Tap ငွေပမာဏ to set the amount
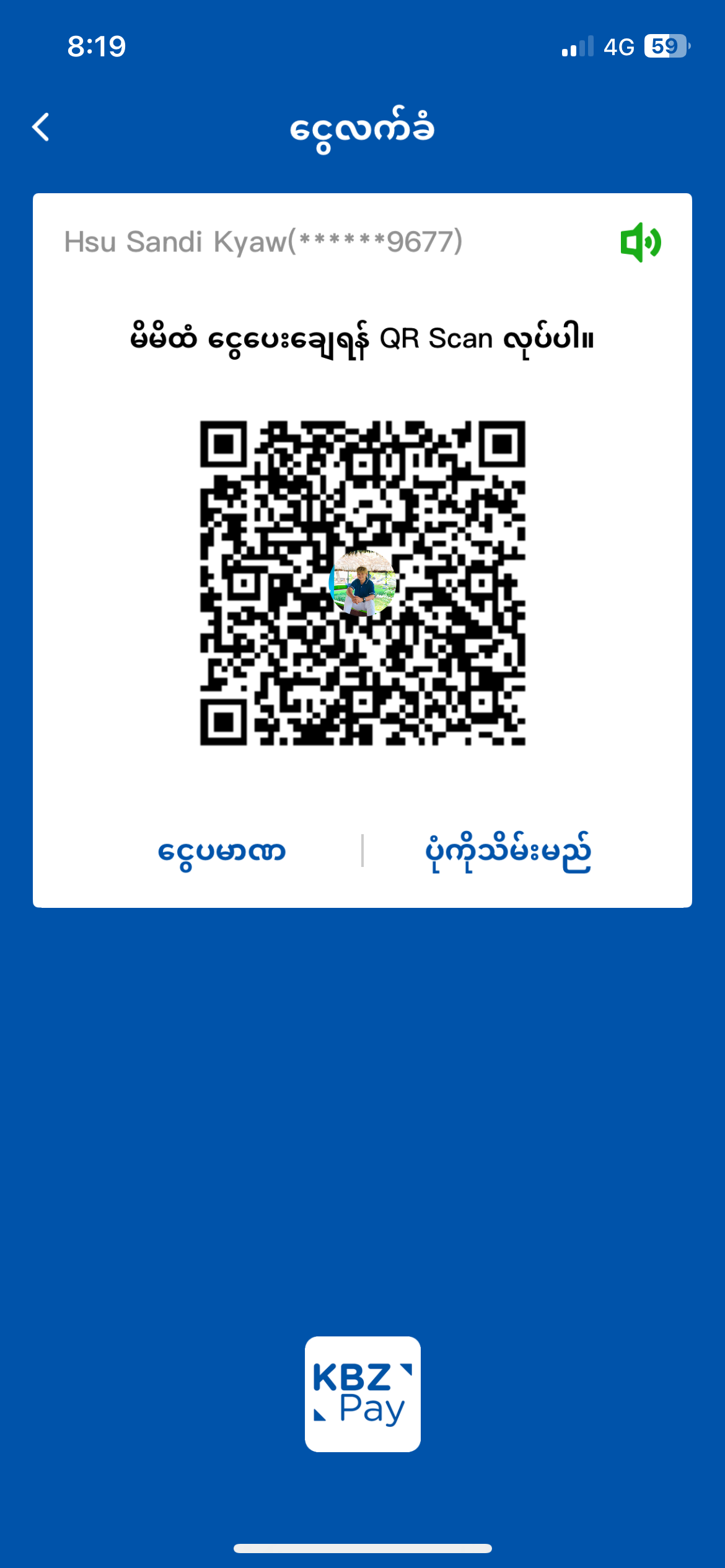This screenshot has height=1568, width=725. (221, 852)
